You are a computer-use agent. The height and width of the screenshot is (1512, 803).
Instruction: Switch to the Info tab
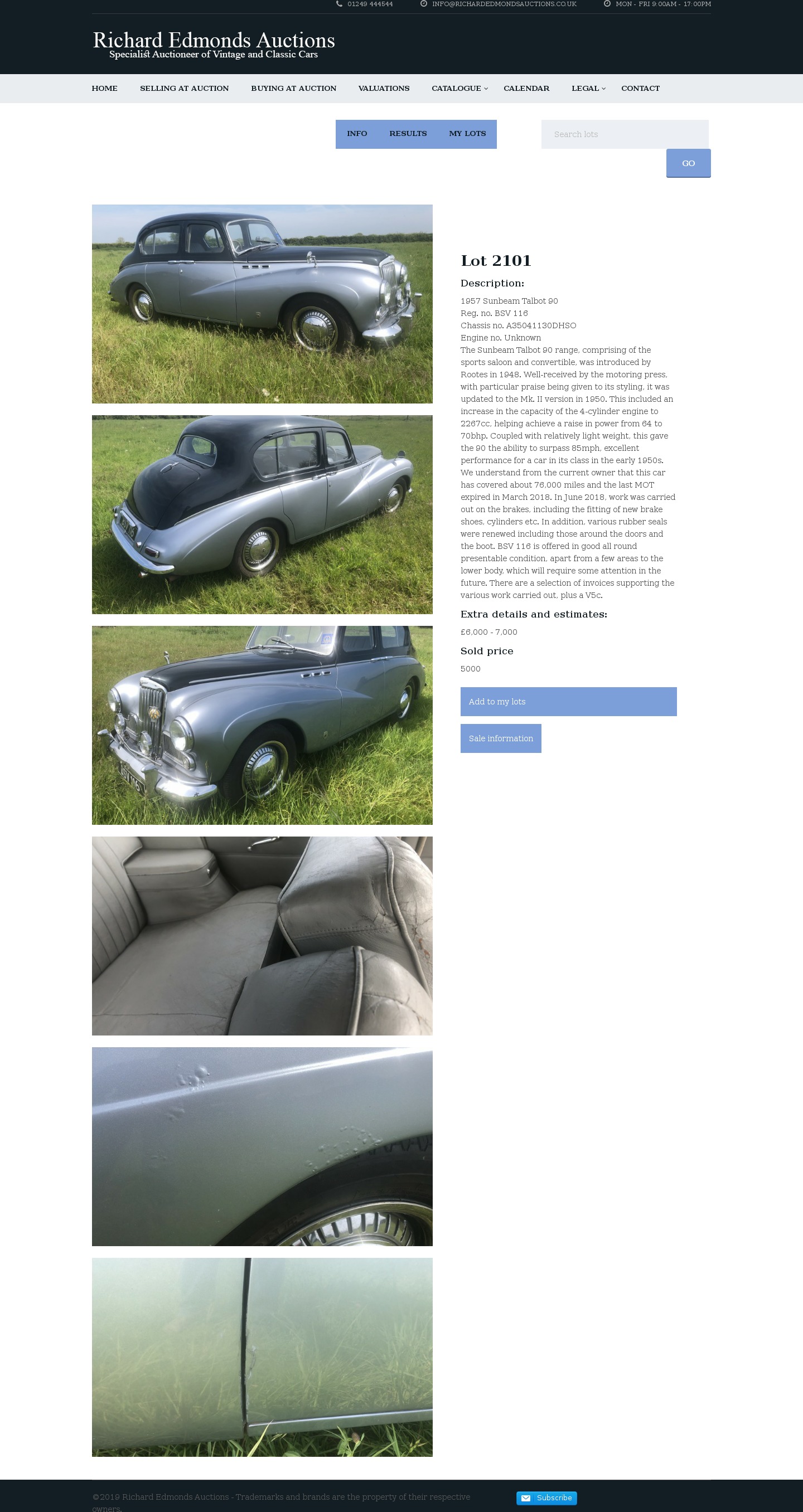tap(356, 134)
